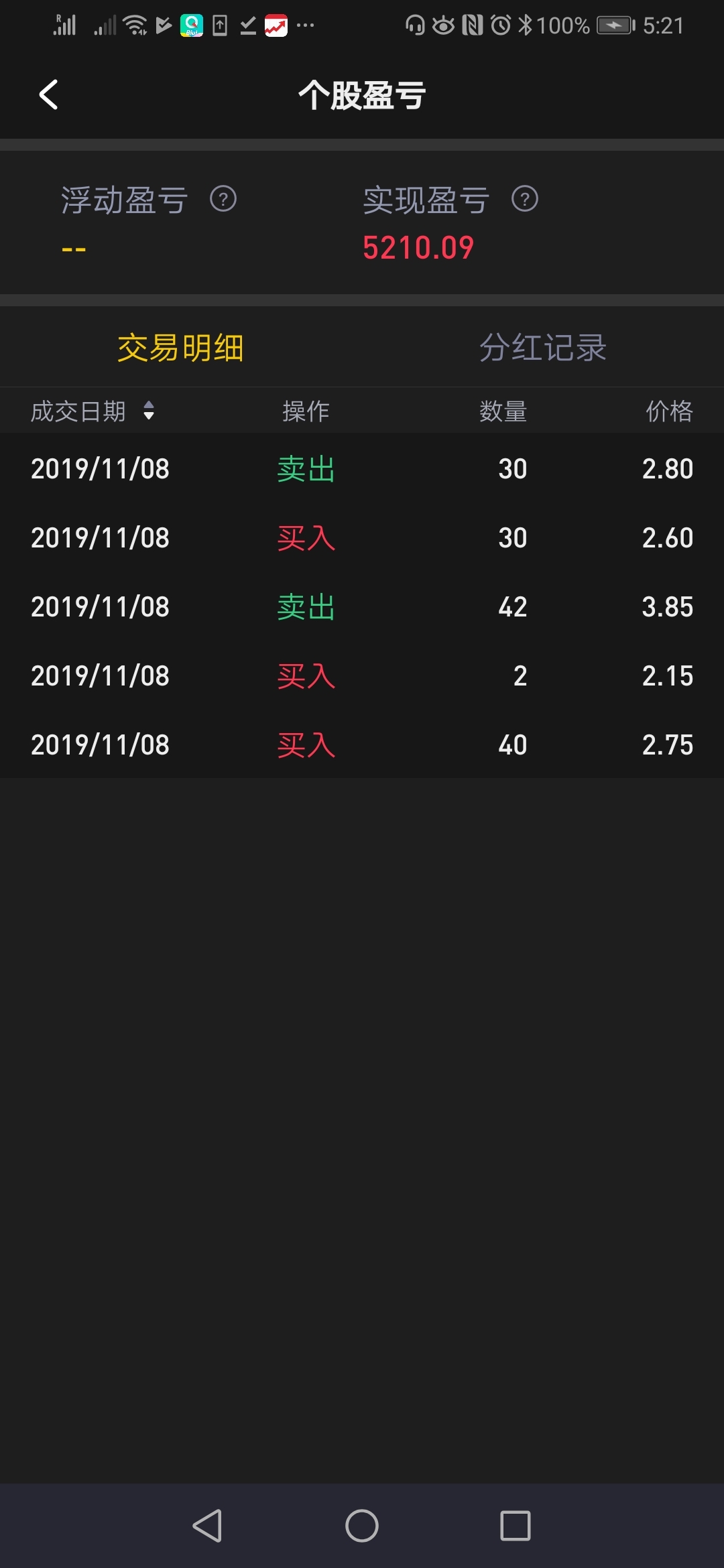Open the help icon beside 浮动盈亏

pyautogui.click(x=223, y=199)
